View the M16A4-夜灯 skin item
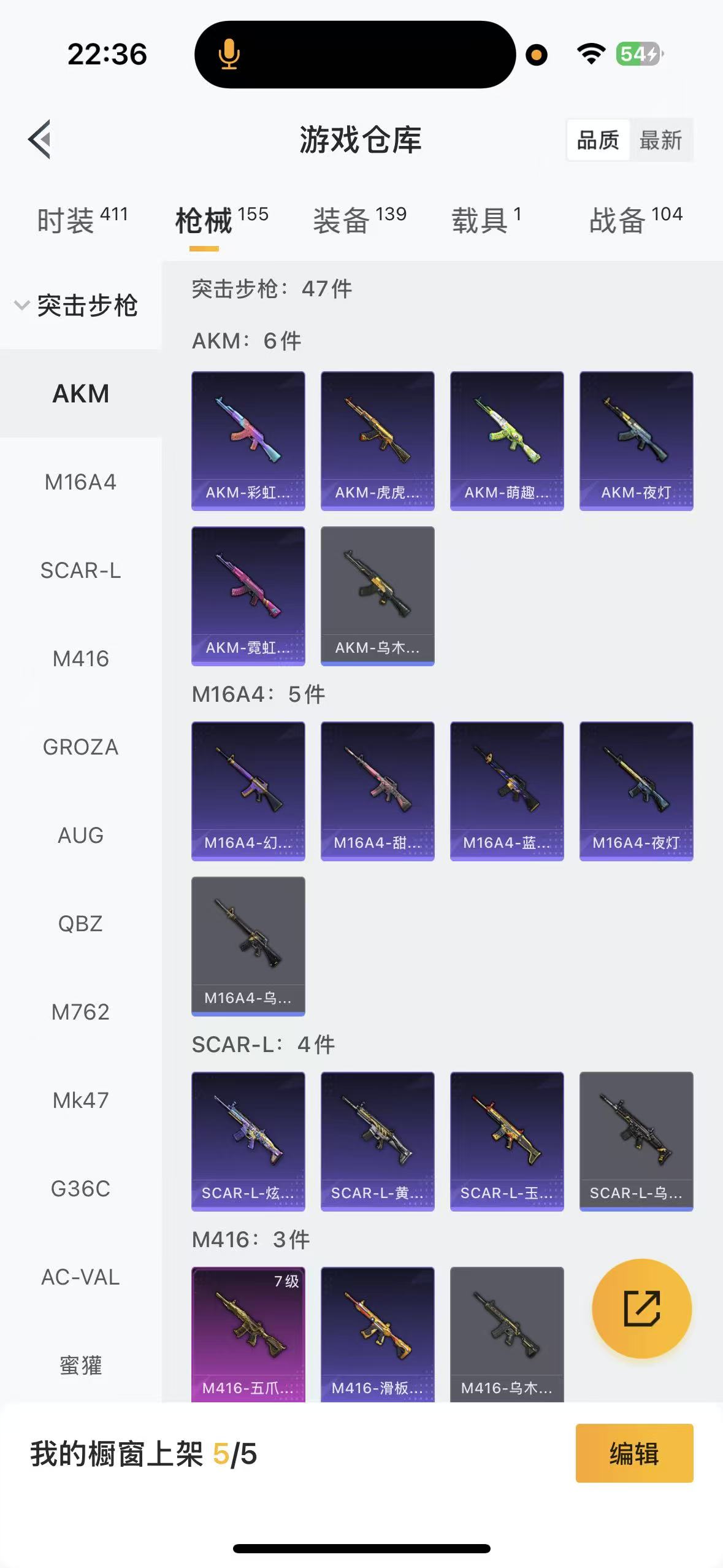 pyautogui.click(x=636, y=791)
